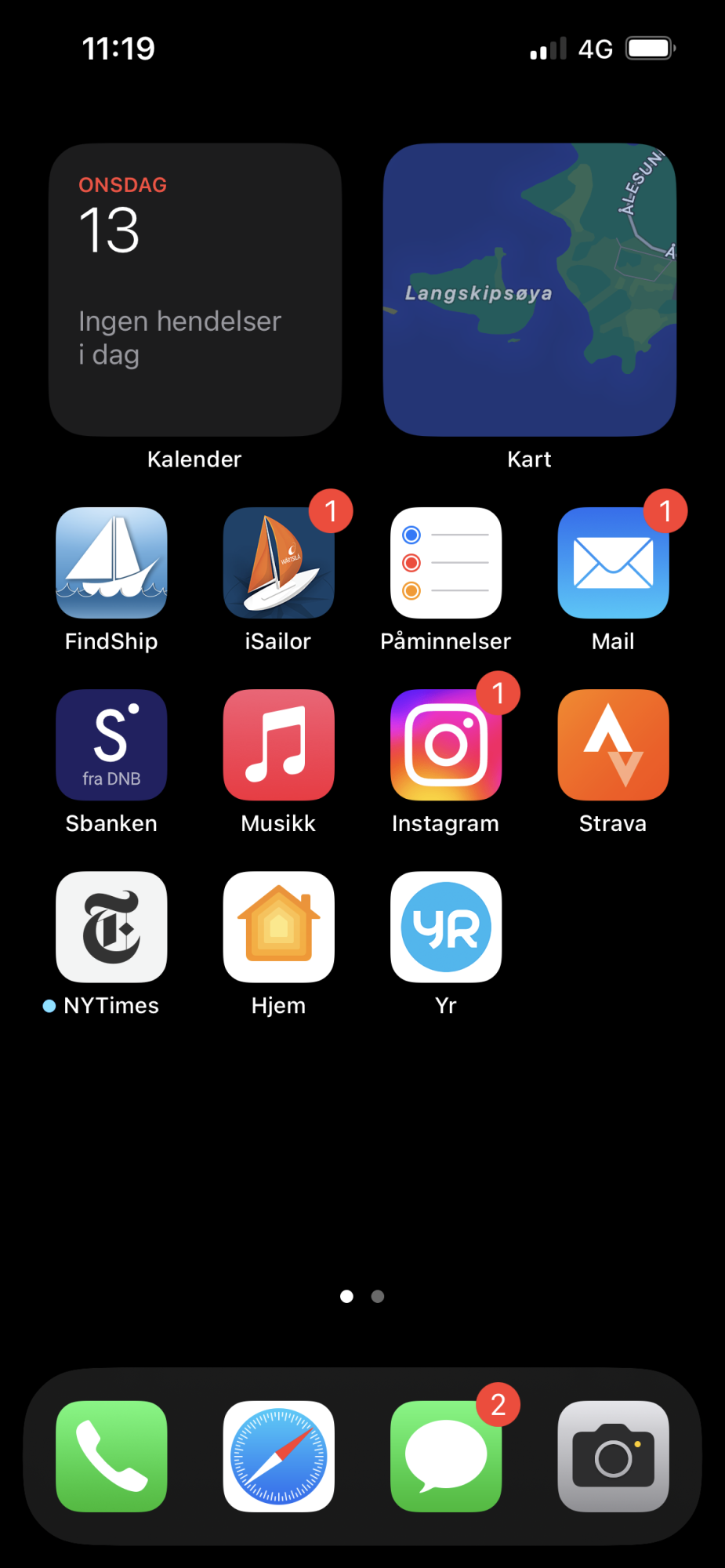Open the Kalender widget
725x1568 pixels.
(195, 290)
